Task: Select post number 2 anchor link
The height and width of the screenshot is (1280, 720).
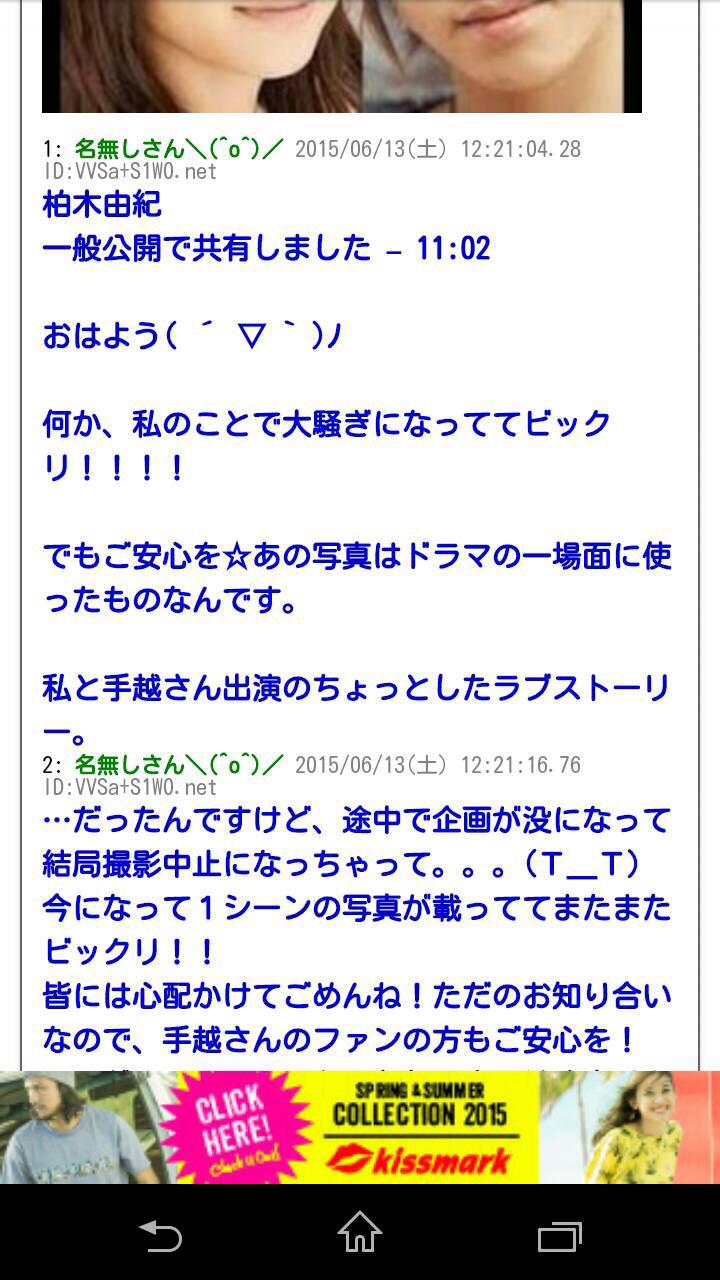Action: pos(50,766)
